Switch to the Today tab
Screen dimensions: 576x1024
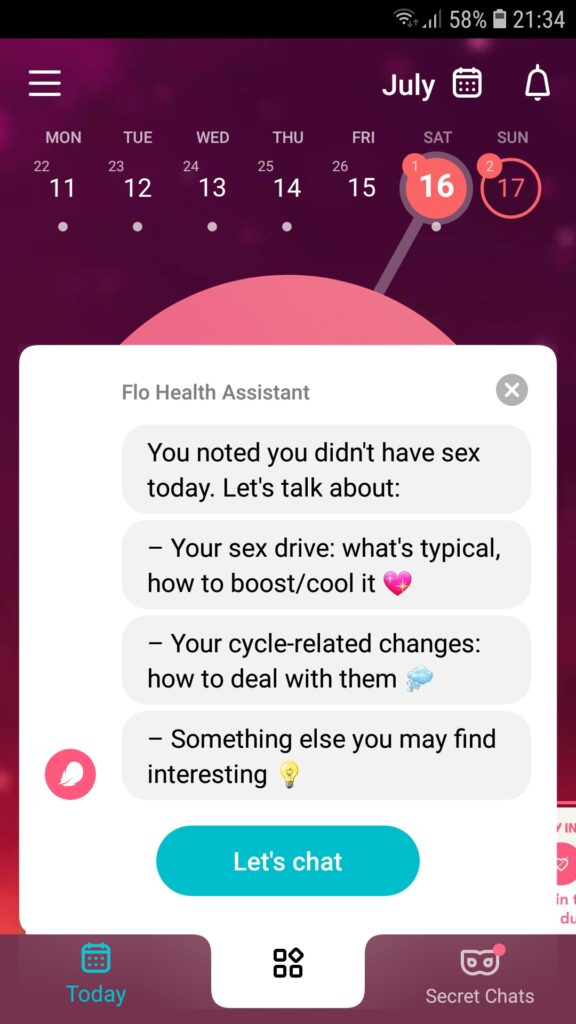point(96,973)
